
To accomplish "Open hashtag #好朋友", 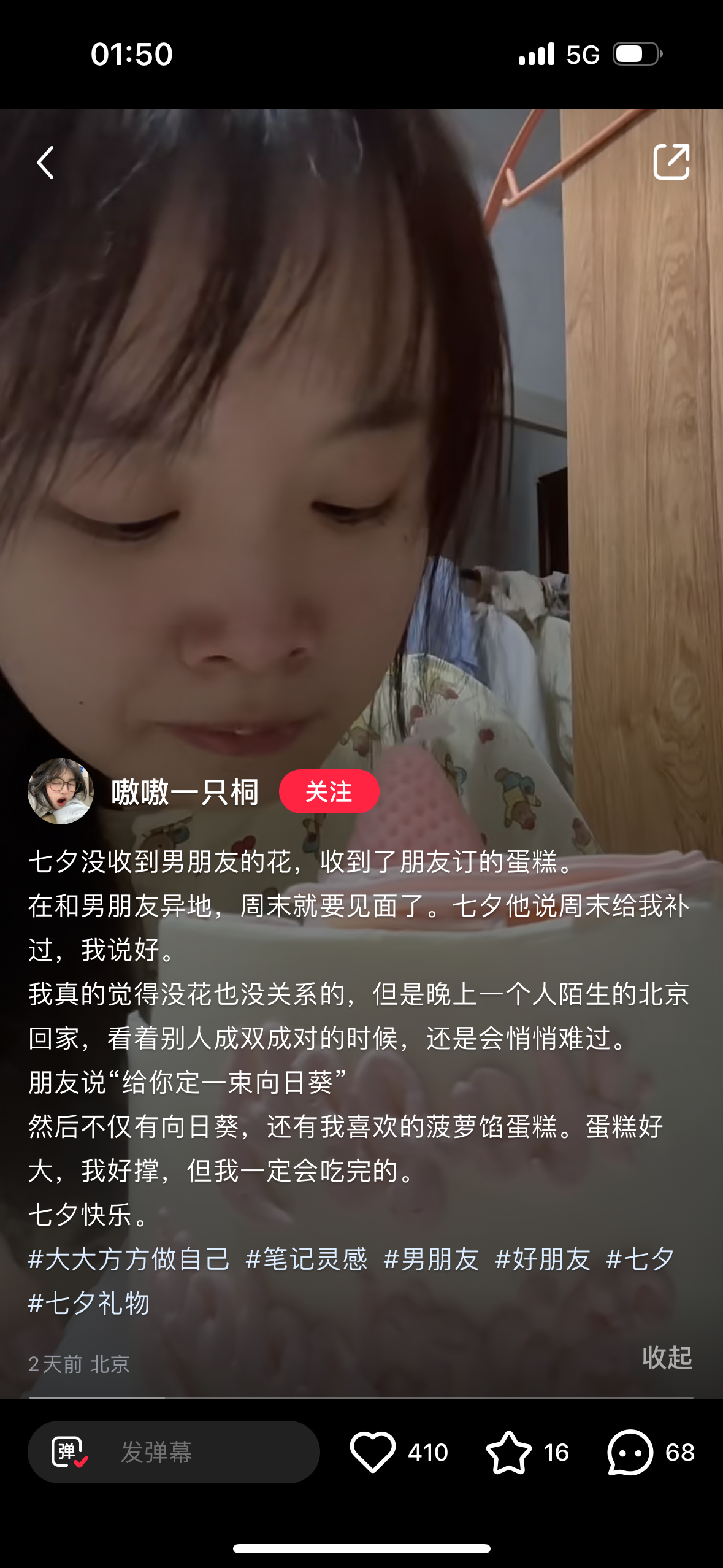I will pyautogui.click(x=543, y=1259).
